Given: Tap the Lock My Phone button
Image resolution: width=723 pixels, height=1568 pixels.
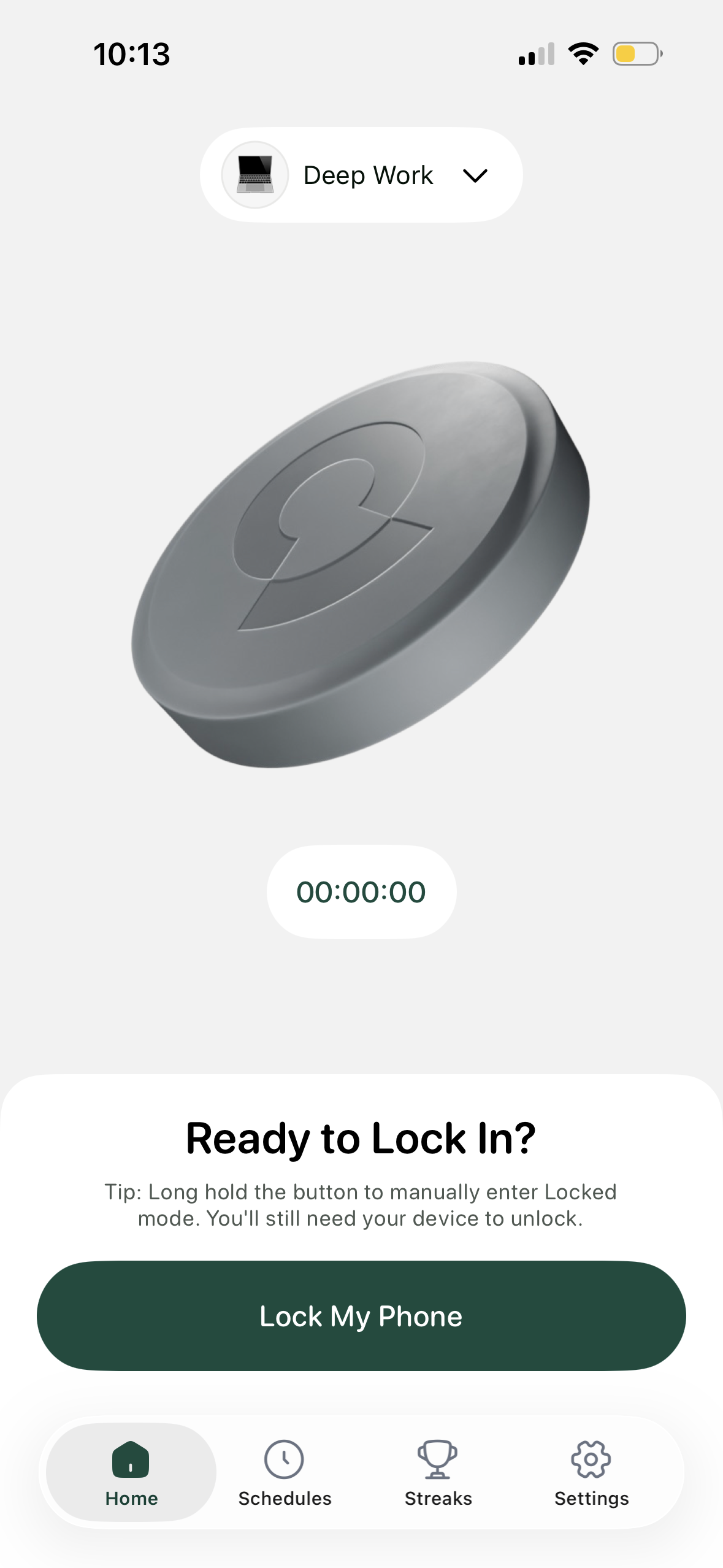Looking at the screenshot, I should point(361,1316).
